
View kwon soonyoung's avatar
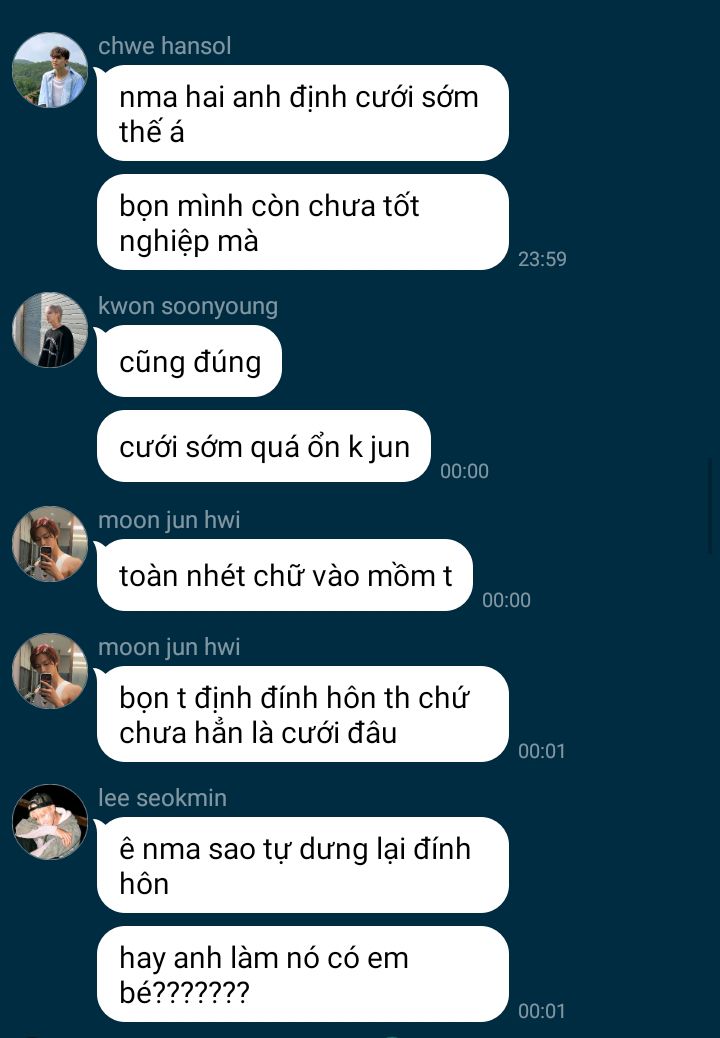tap(50, 330)
